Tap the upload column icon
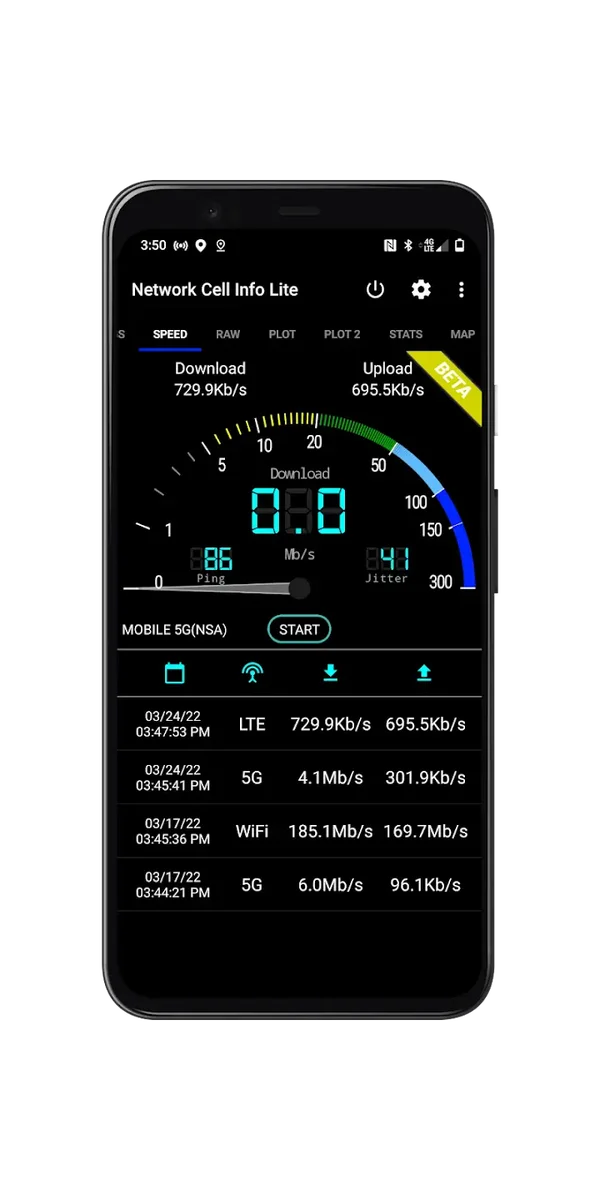The width and height of the screenshot is (600, 1200). click(x=424, y=673)
